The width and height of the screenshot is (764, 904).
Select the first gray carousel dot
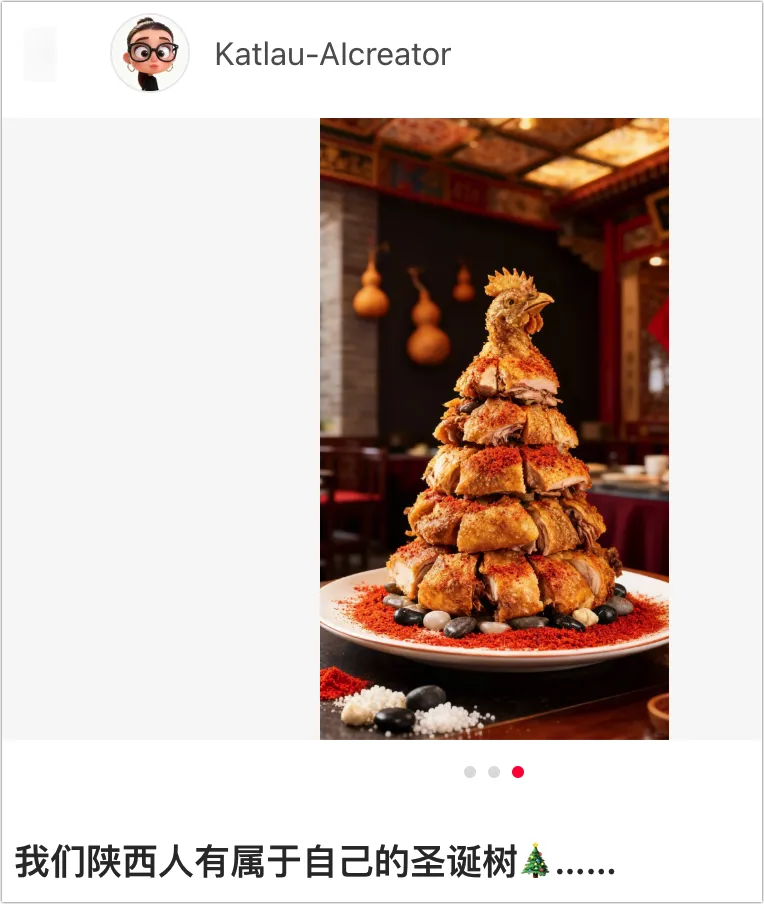click(x=471, y=771)
